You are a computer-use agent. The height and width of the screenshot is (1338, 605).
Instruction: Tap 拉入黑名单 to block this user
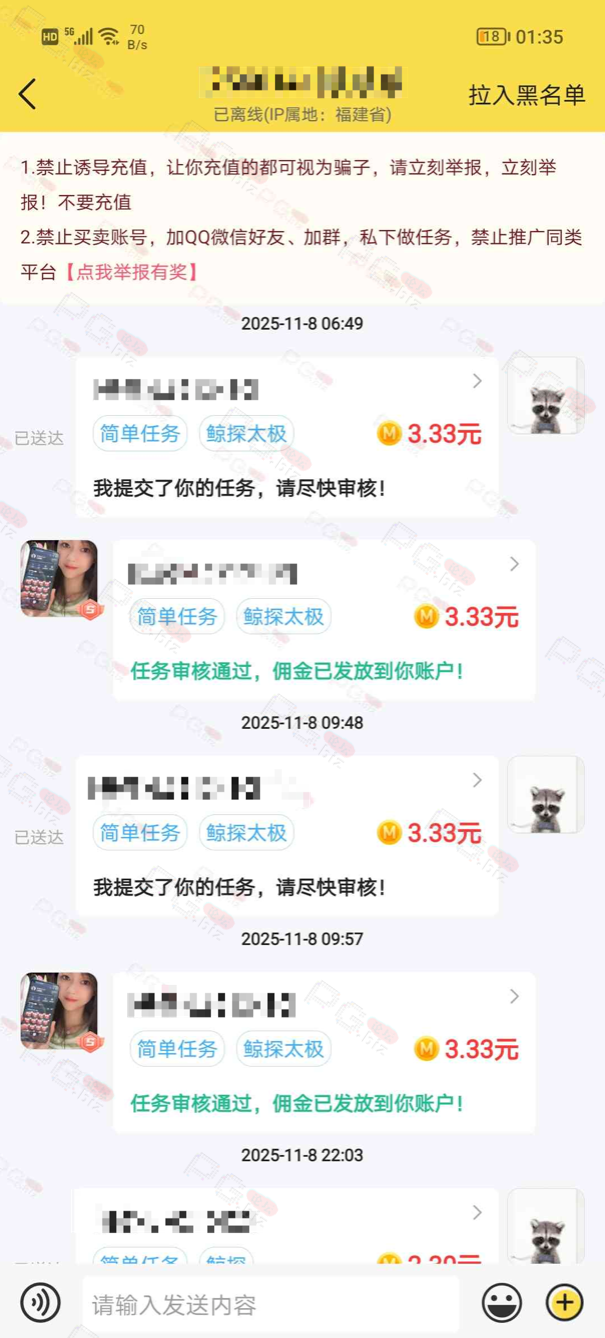point(526,95)
